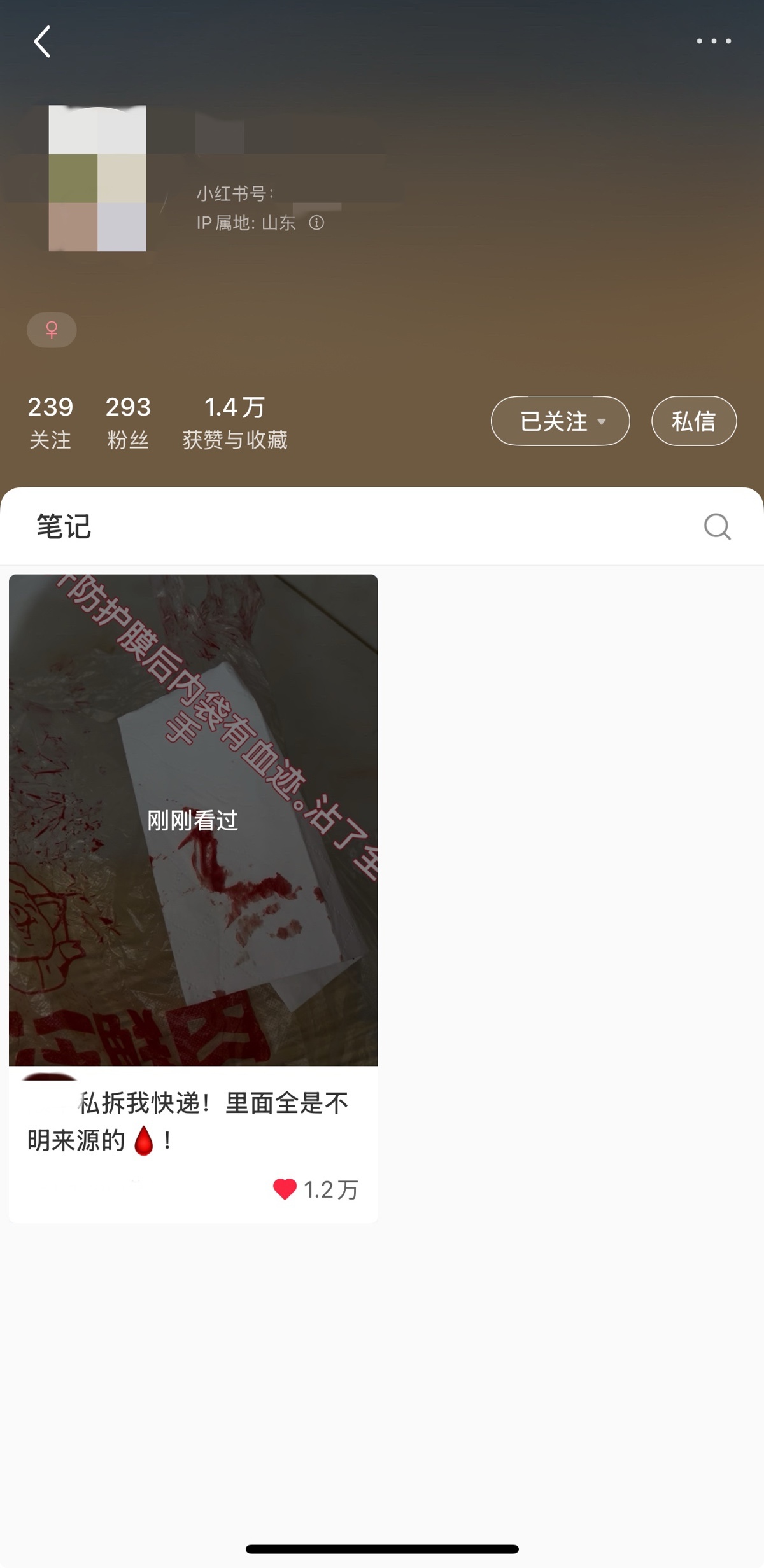Tap the profile avatar picture

(97, 178)
